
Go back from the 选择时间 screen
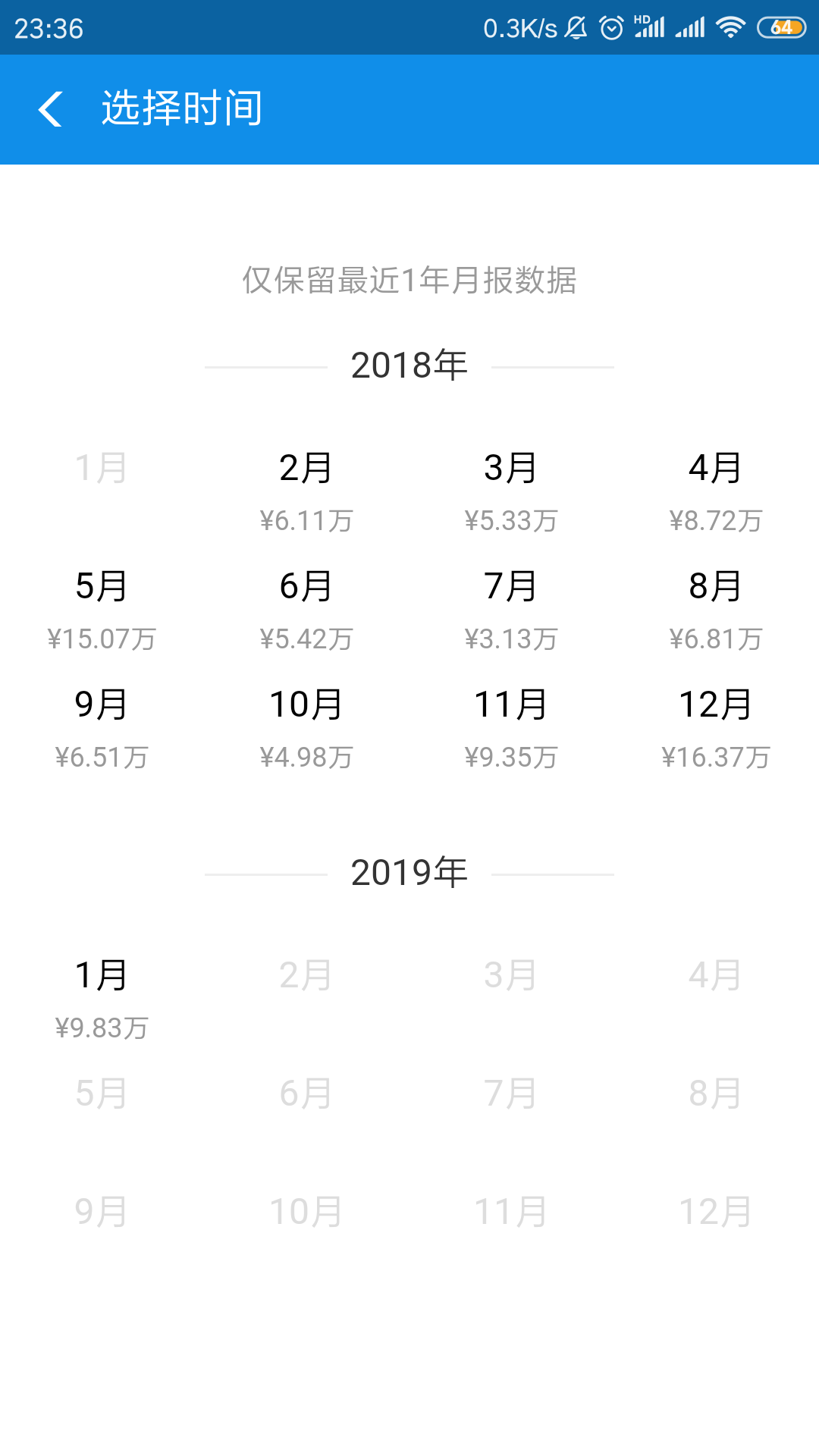(x=50, y=108)
